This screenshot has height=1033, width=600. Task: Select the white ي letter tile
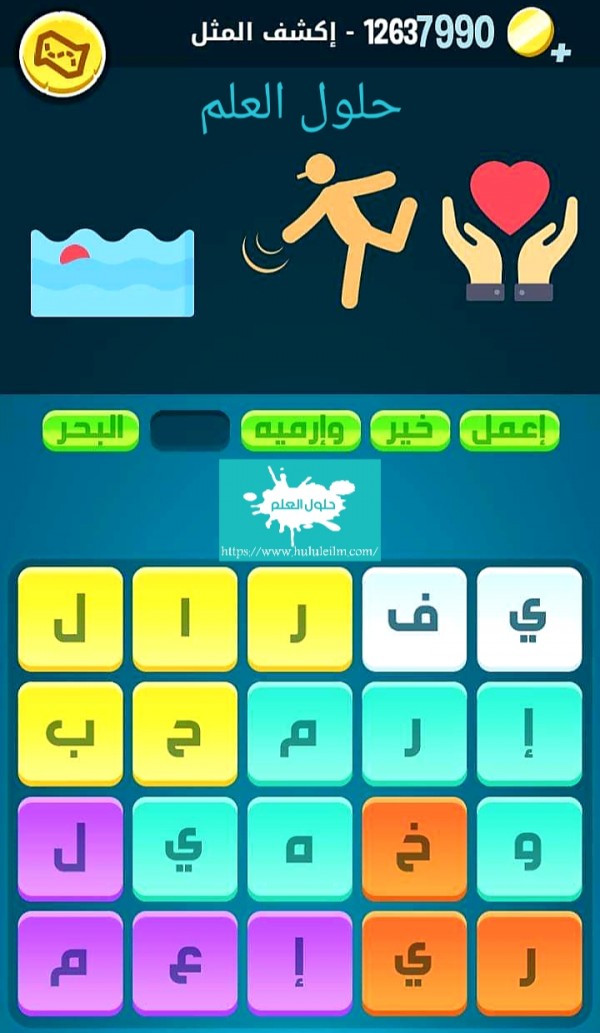[x=529, y=619]
